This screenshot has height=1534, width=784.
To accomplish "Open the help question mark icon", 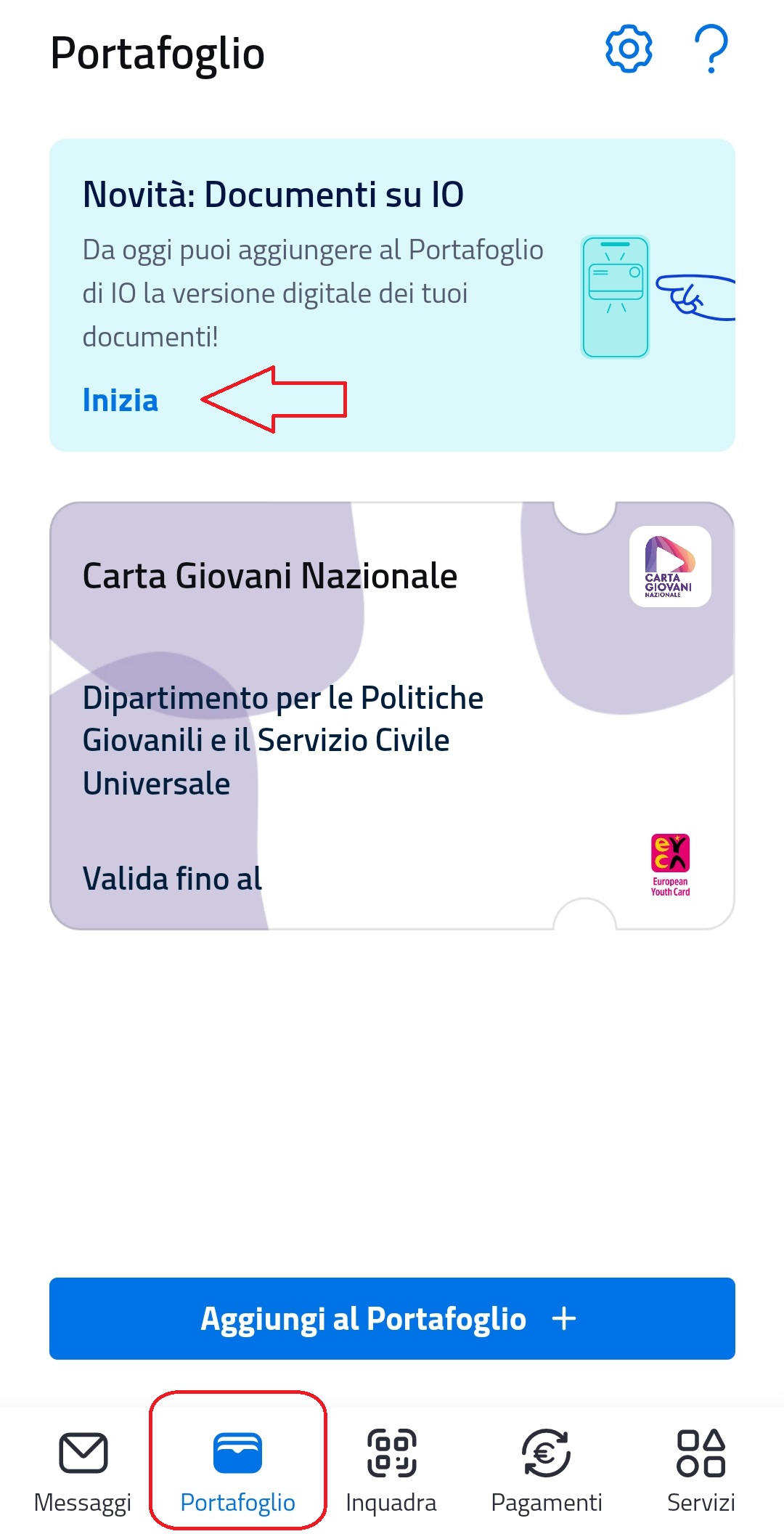I will [x=711, y=49].
